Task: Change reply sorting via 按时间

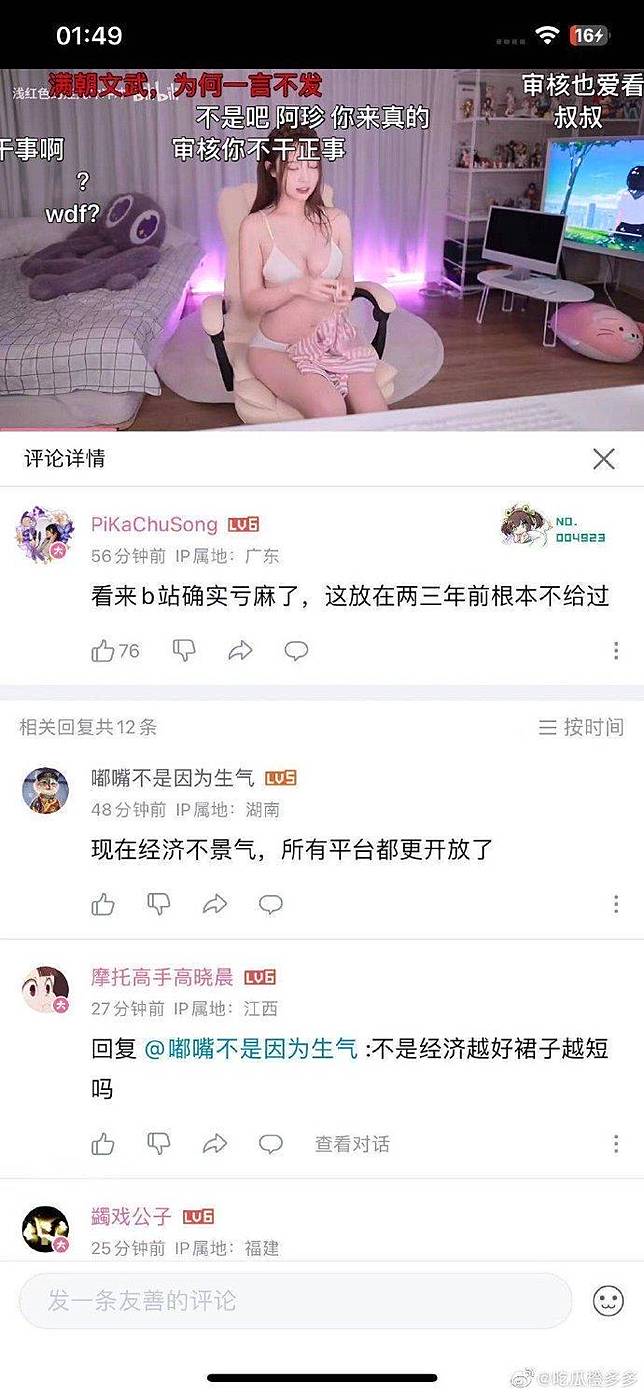Action: pyautogui.click(x=581, y=727)
